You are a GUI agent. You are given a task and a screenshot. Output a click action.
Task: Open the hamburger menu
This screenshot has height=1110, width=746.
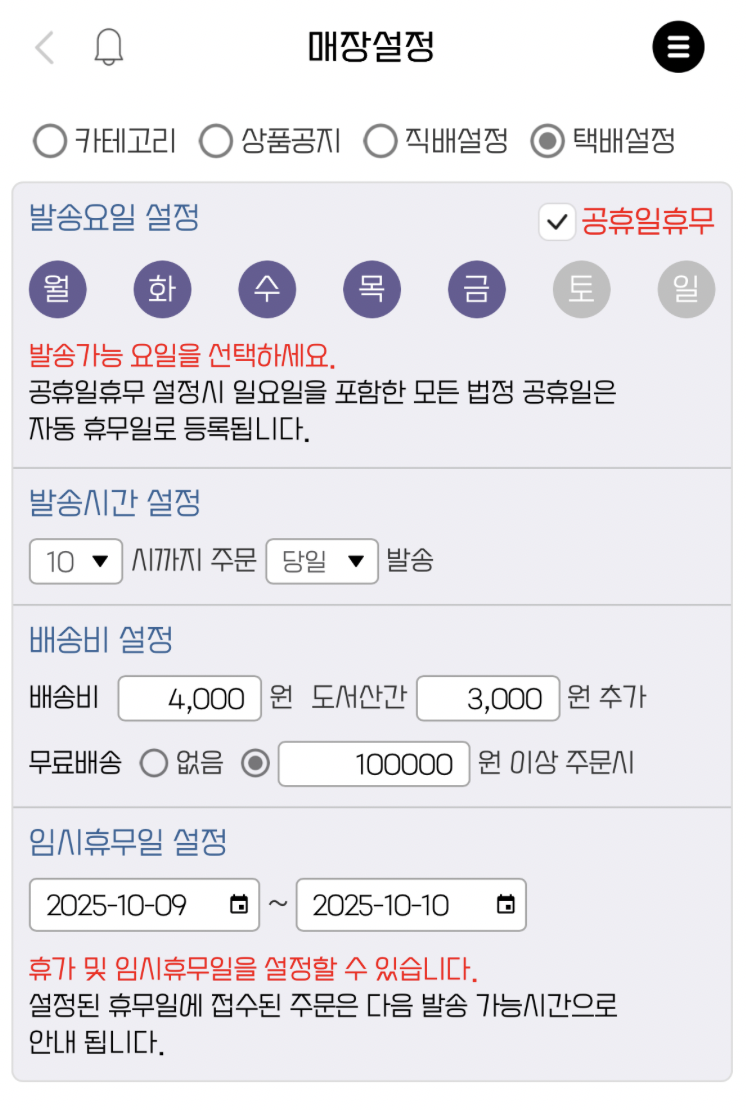678,47
